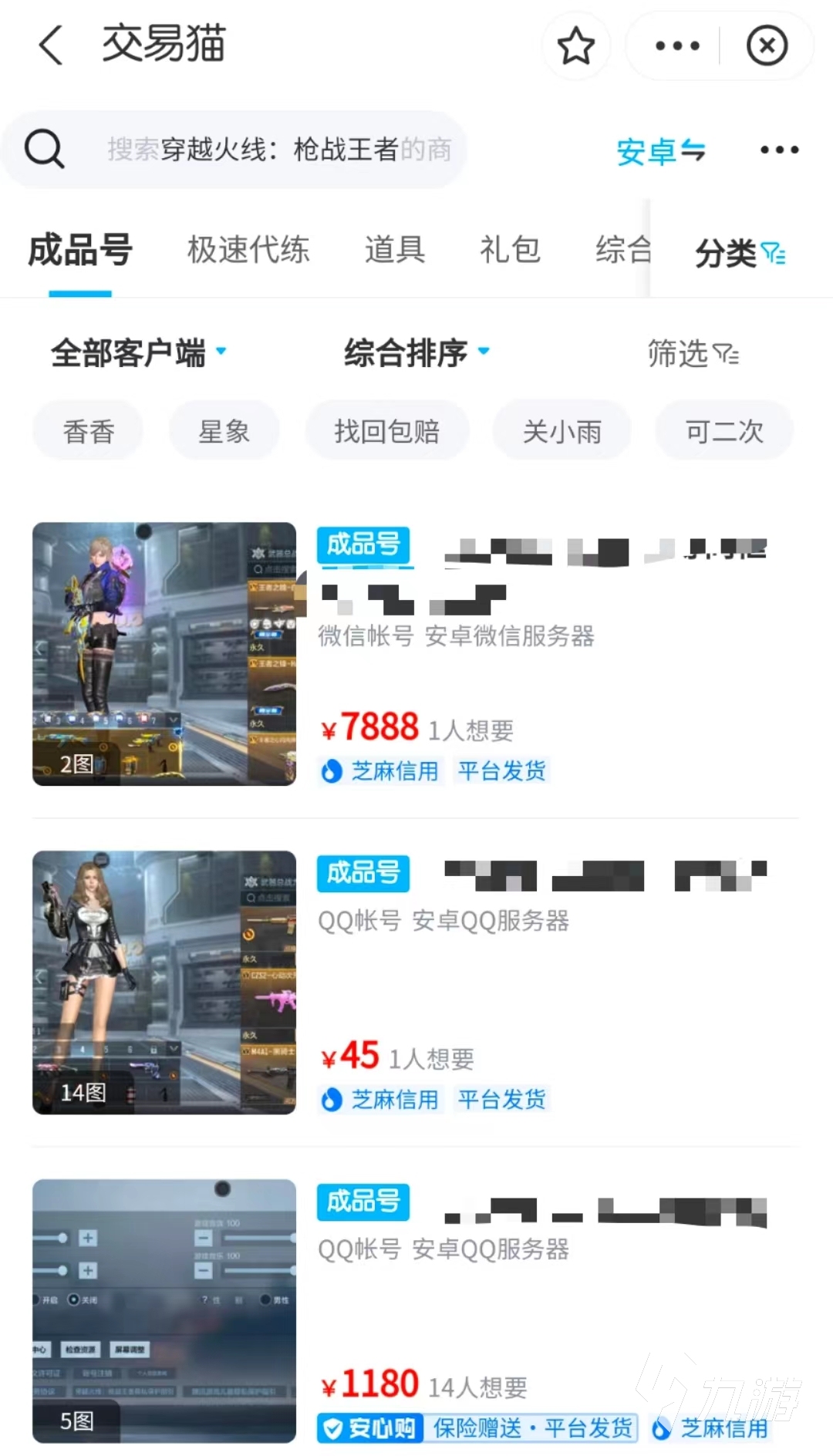
Task: Favorite this mini program with the star
Action: (x=575, y=45)
